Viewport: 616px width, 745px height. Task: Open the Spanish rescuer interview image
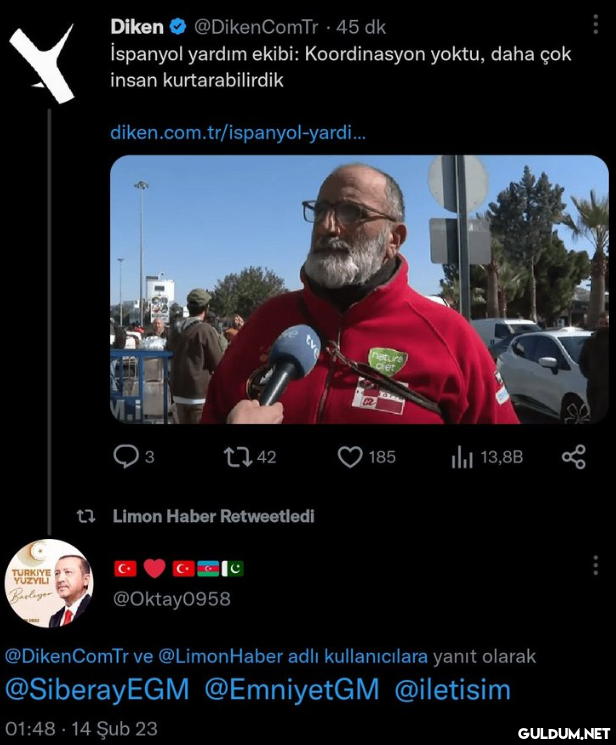coord(358,289)
